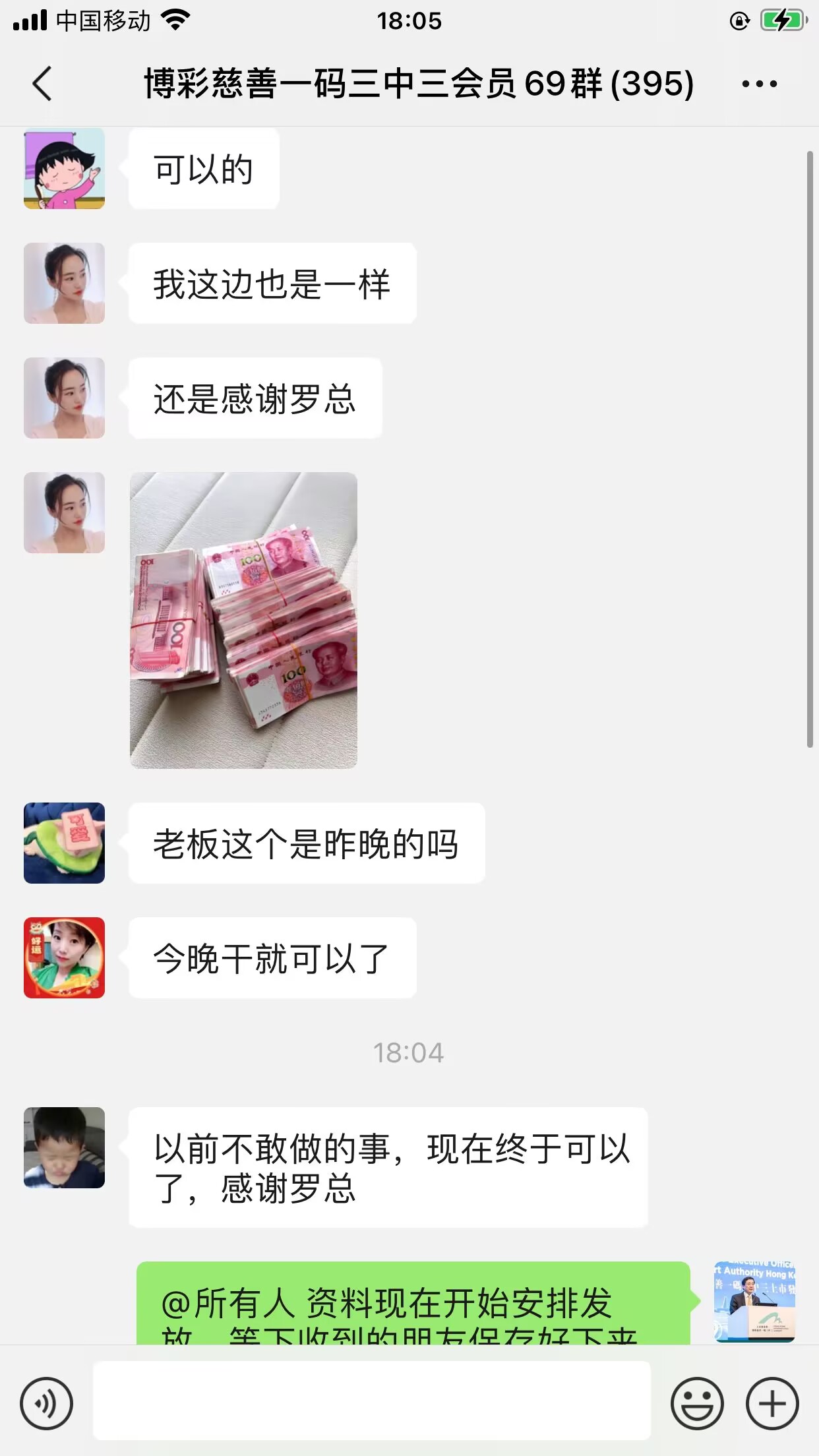This screenshot has width=819, height=1456.
Task: Open my own avatar beside the green message
Action: pos(754,1301)
